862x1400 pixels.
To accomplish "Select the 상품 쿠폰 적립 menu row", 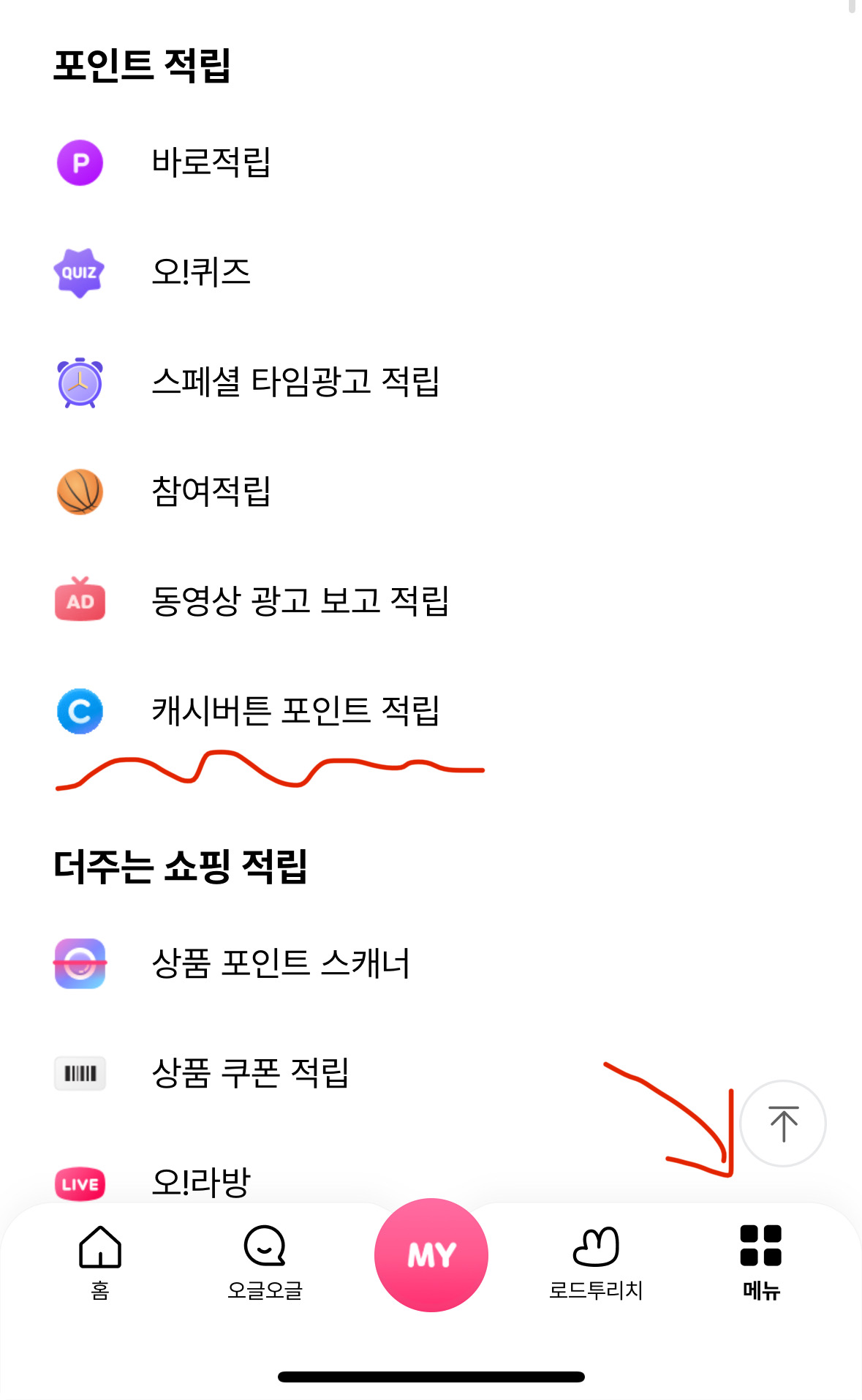I will click(x=252, y=1074).
